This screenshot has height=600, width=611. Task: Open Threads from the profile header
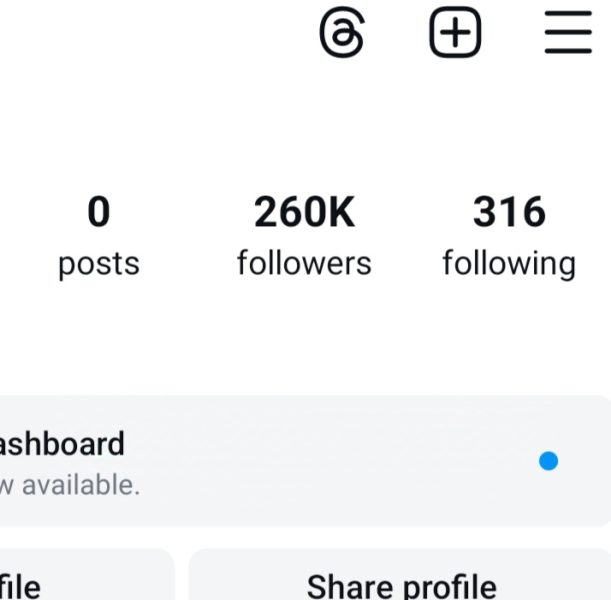[342, 34]
